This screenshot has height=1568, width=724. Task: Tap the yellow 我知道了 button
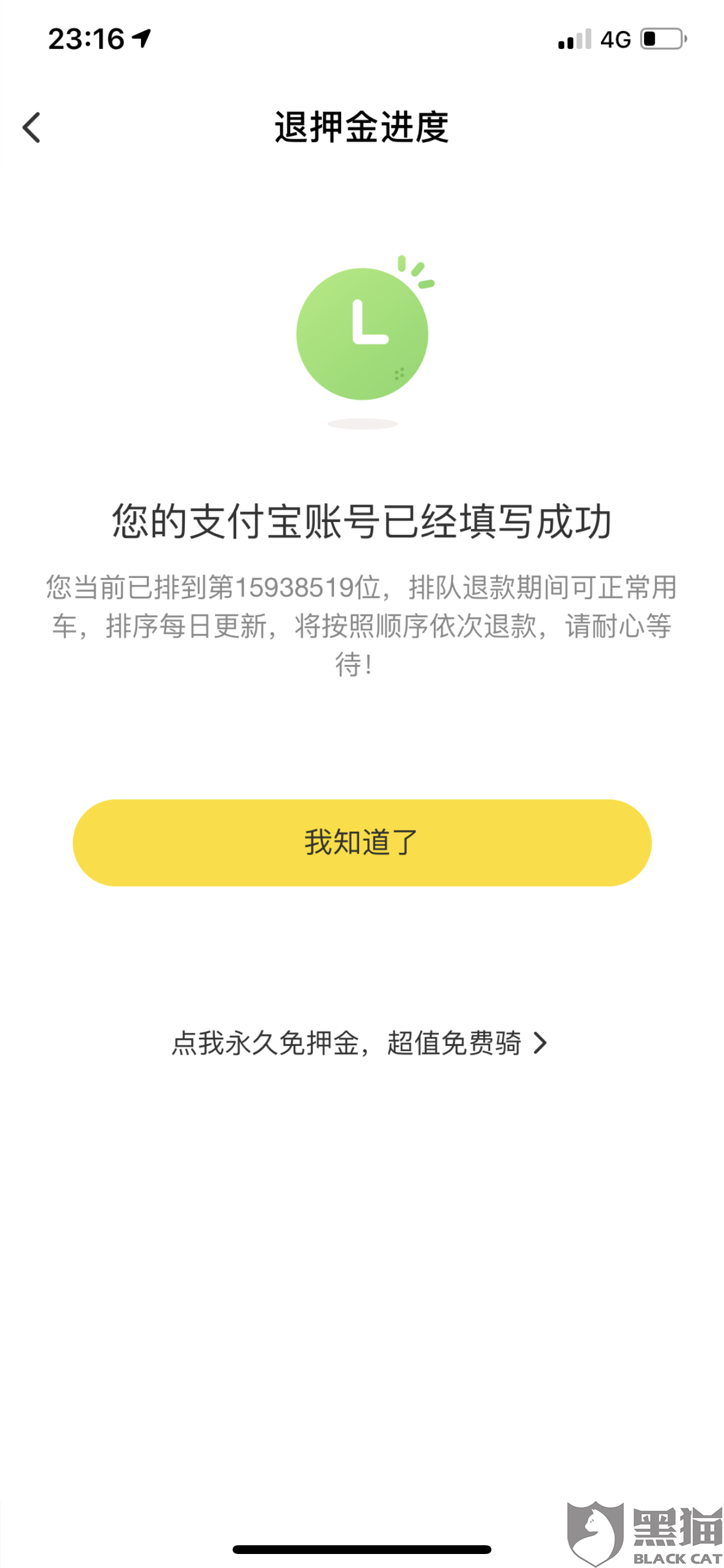tap(362, 842)
